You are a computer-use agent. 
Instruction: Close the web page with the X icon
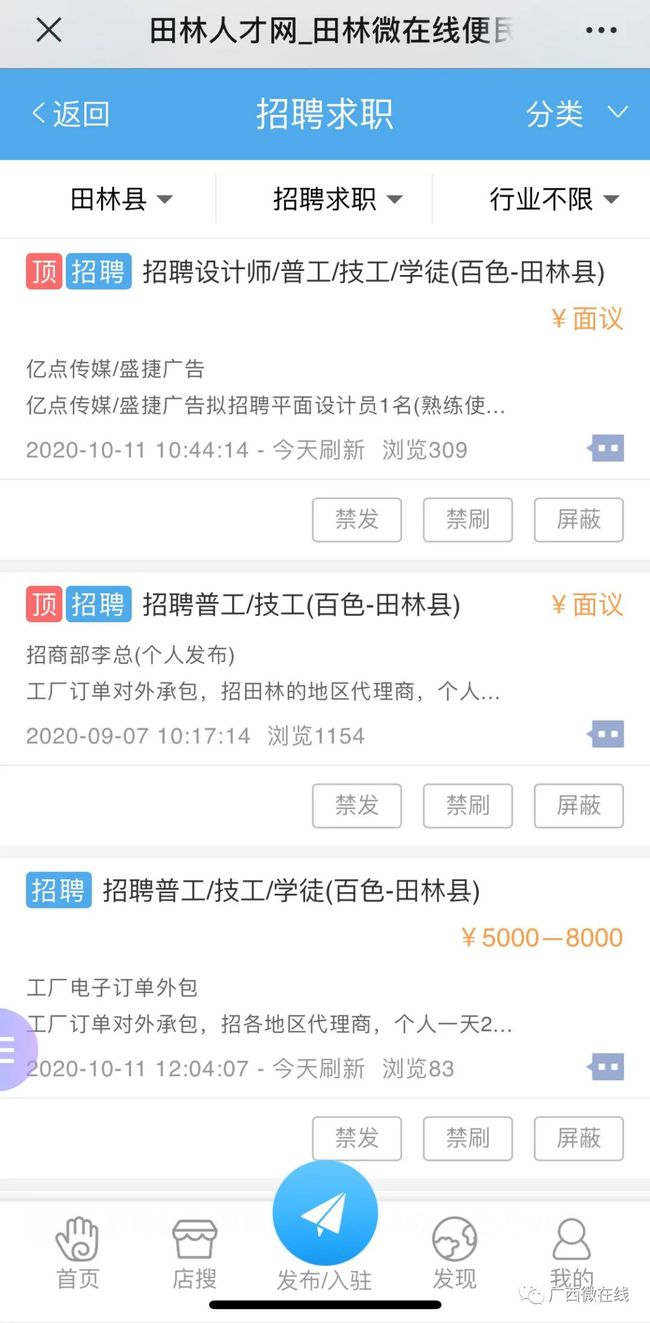pyautogui.click(x=48, y=31)
